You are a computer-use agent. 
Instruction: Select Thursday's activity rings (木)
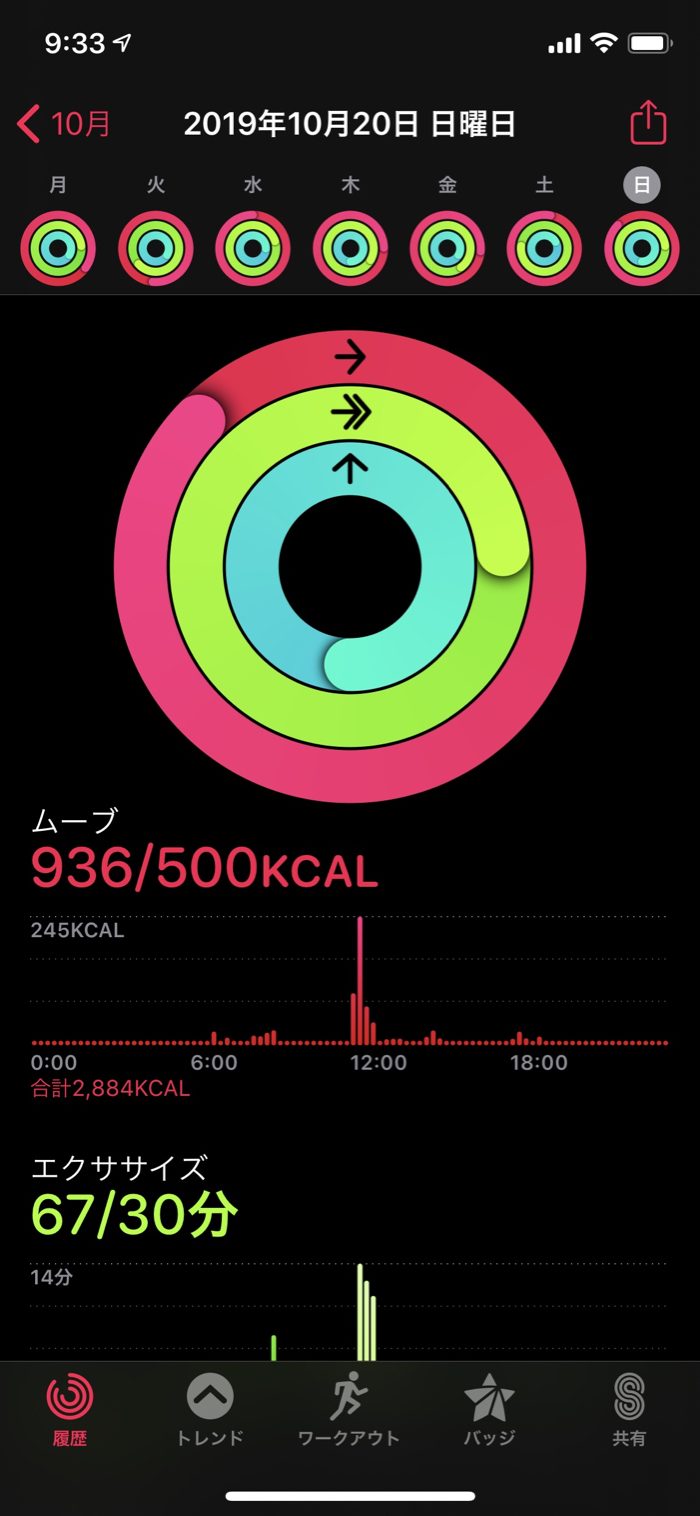pyautogui.click(x=350, y=248)
